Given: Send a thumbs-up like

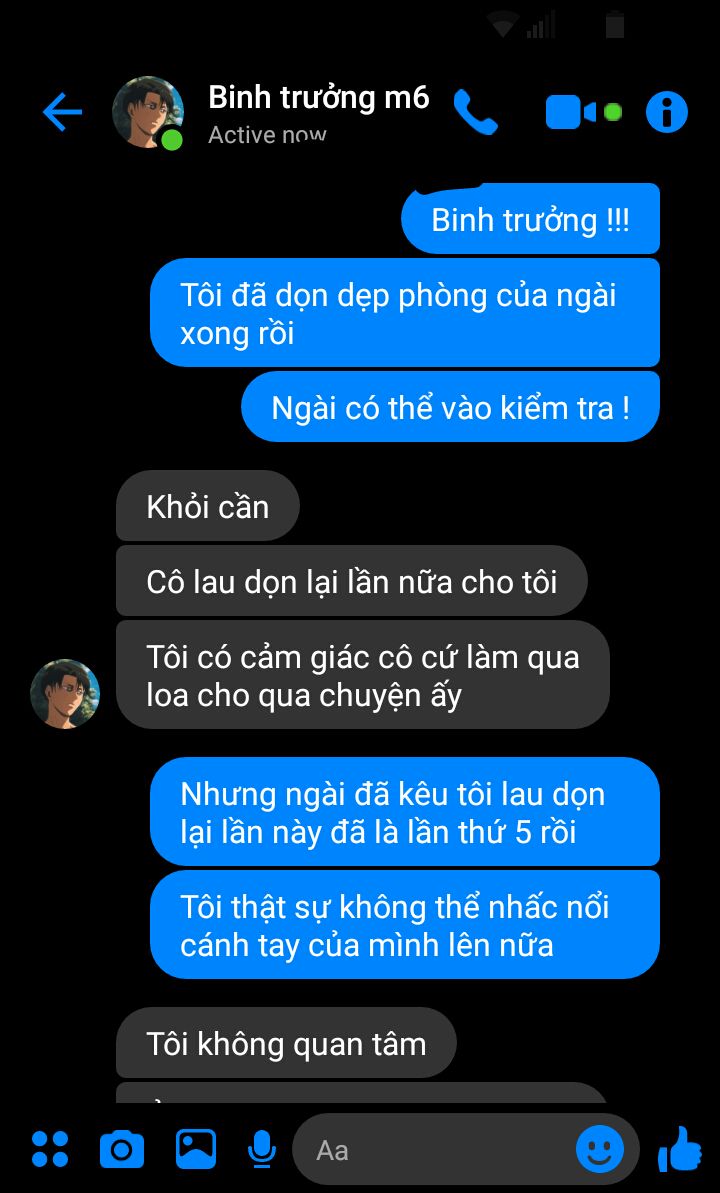Looking at the screenshot, I should coord(680,1148).
